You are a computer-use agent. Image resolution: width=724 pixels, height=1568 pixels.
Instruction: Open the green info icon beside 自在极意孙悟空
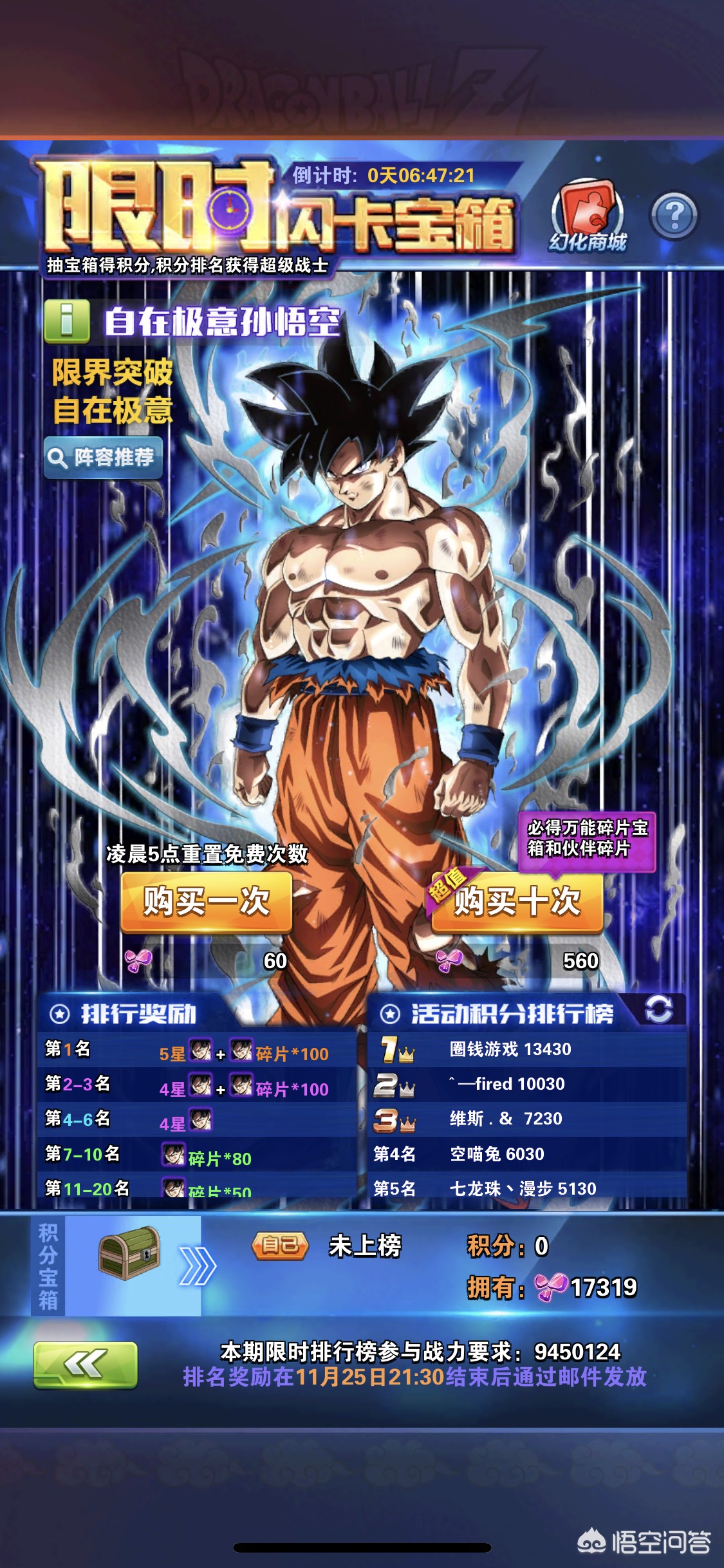(67, 321)
